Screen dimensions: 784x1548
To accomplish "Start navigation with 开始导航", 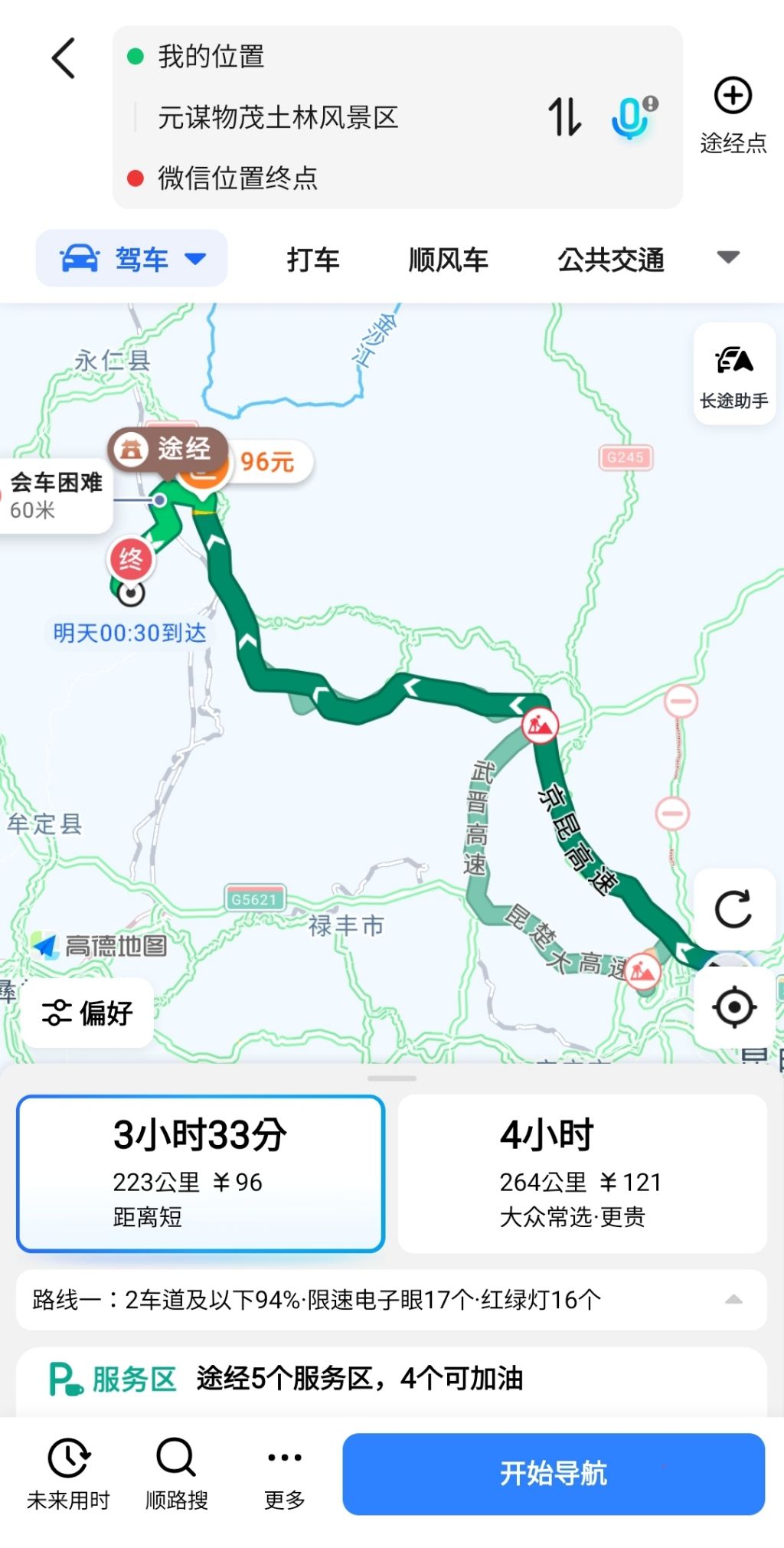I will pyautogui.click(x=553, y=1473).
